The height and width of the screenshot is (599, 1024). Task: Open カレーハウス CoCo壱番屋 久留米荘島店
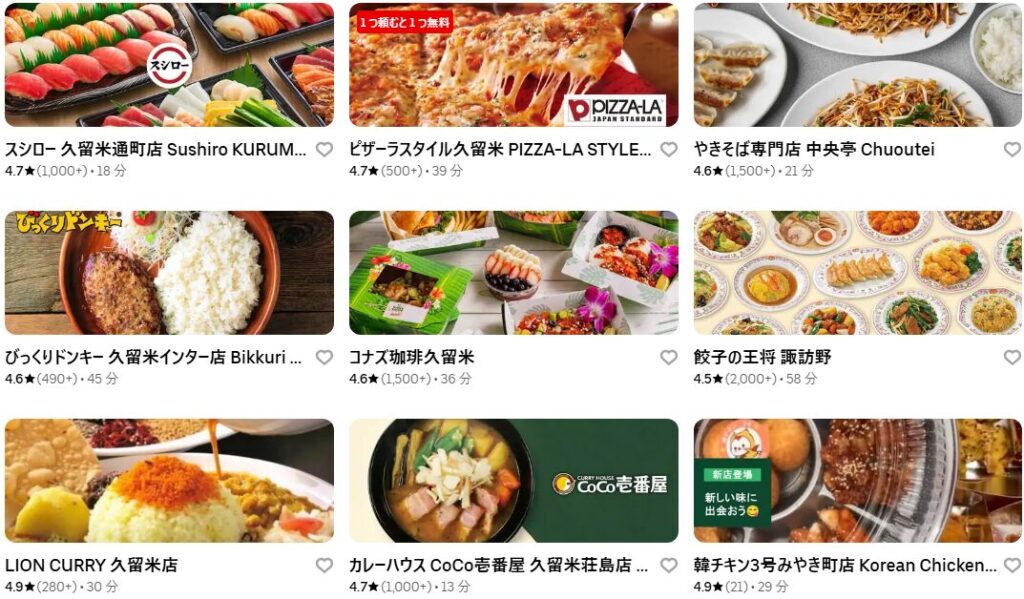[513, 480]
